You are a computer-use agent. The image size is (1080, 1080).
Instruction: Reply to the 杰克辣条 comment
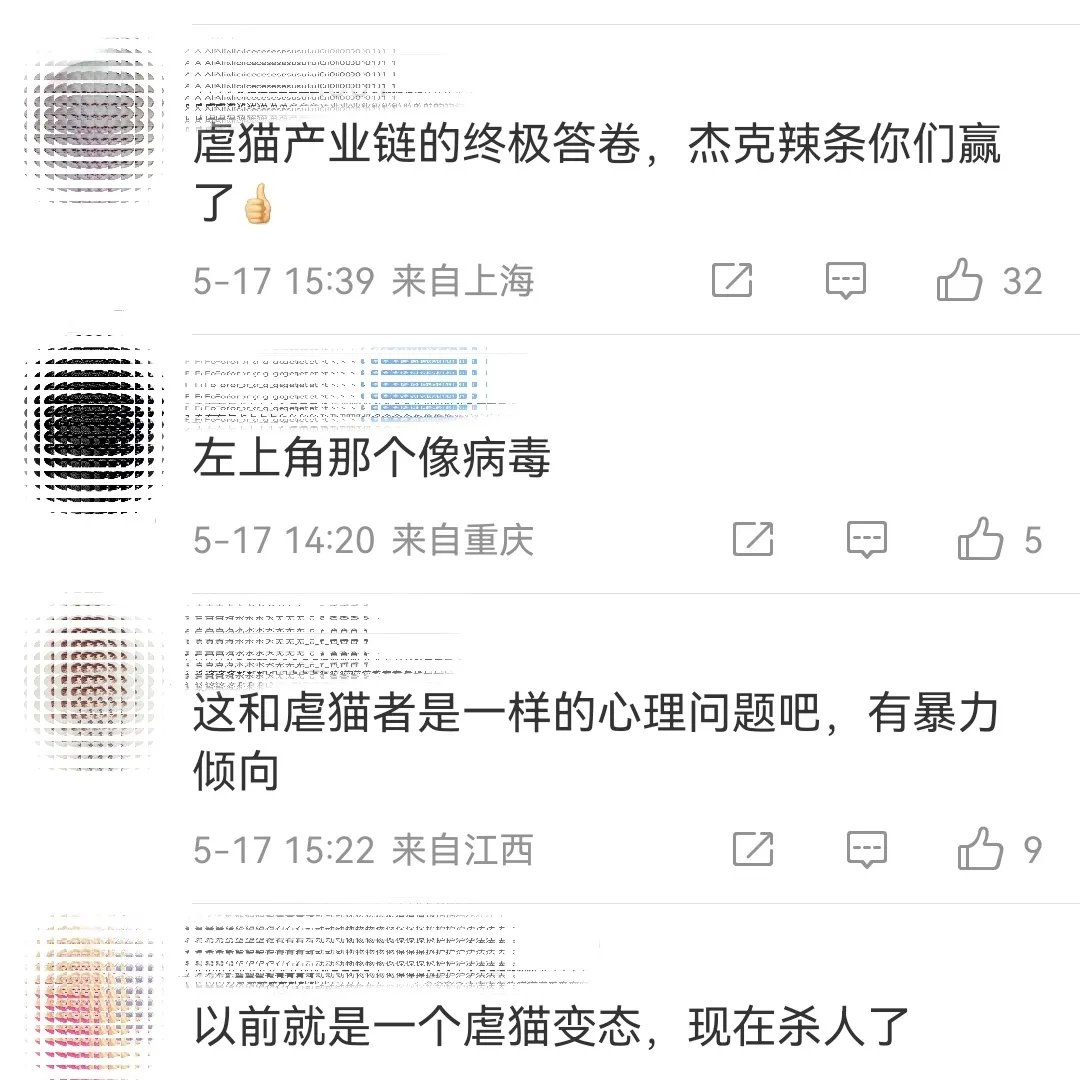[x=845, y=281]
